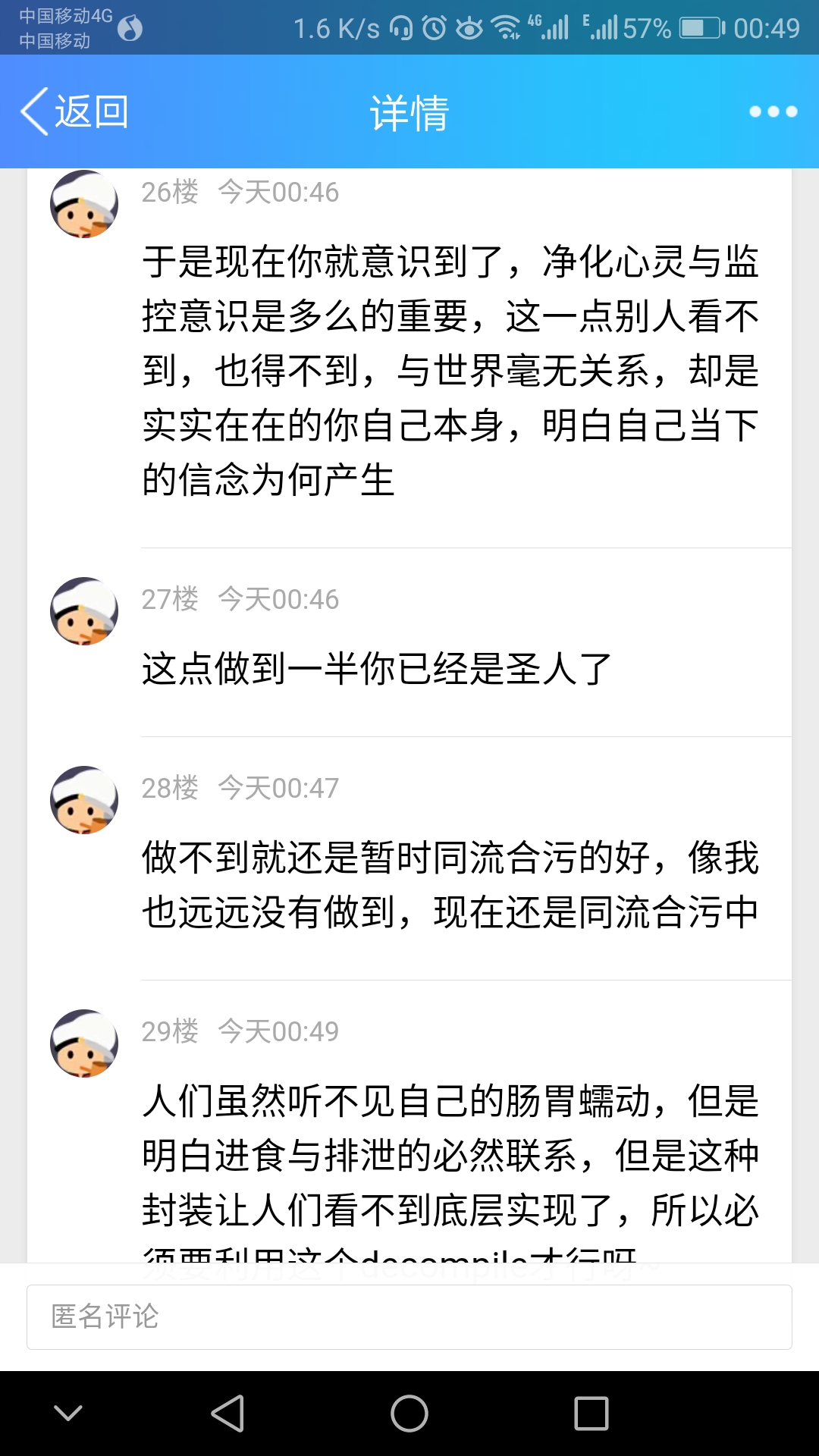The width and height of the screenshot is (819, 1456).
Task: Select the 28楼 comment about 同流合污
Action: [450, 884]
